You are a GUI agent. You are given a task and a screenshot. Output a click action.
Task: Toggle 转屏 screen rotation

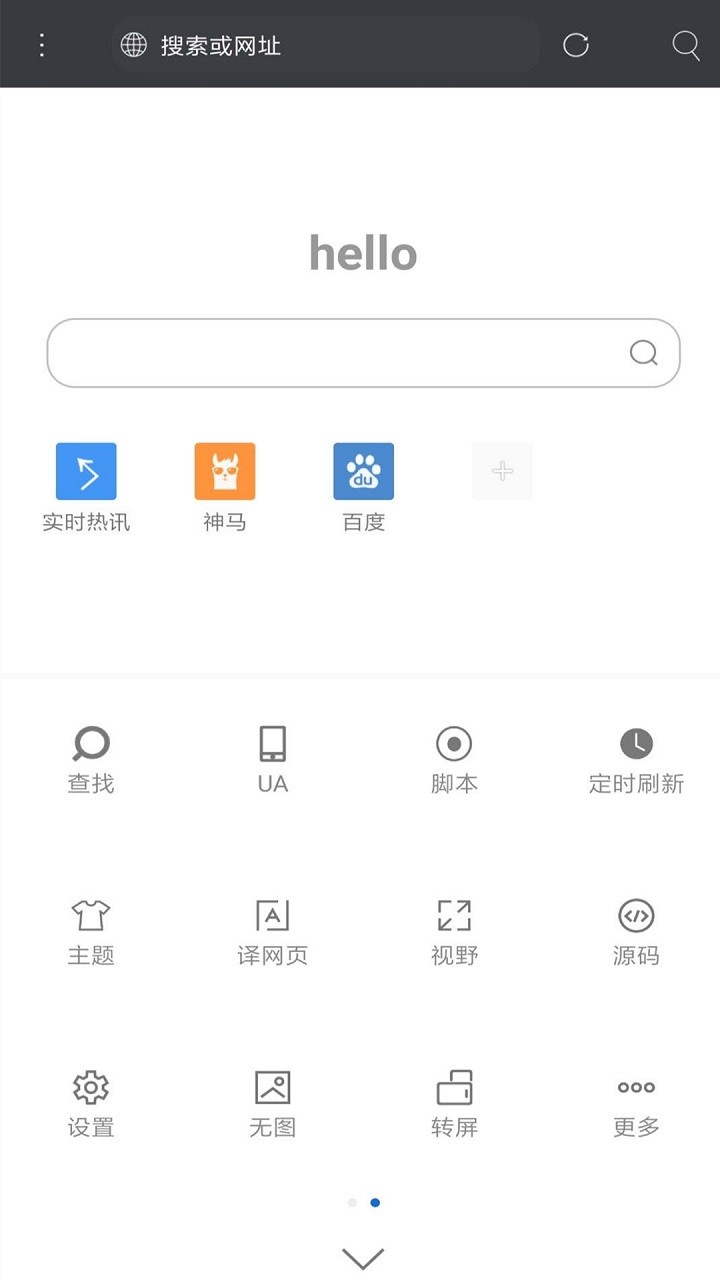[x=453, y=1100]
